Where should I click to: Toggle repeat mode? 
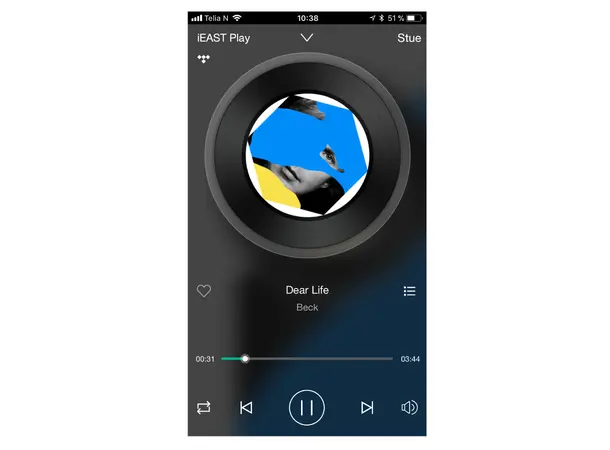click(204, 407)
